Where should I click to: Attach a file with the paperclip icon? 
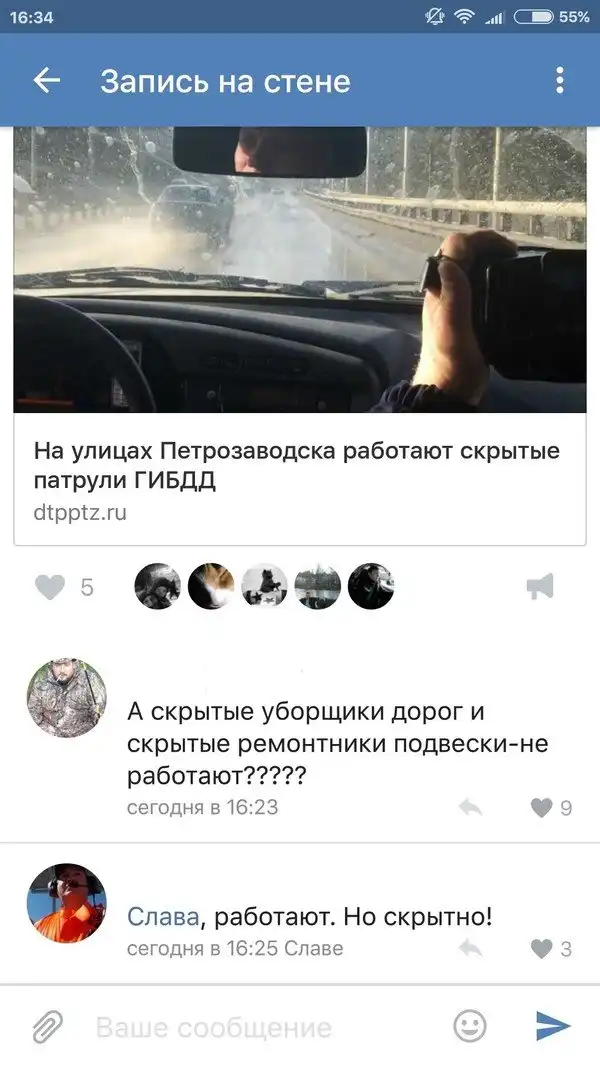[47, 1026]
